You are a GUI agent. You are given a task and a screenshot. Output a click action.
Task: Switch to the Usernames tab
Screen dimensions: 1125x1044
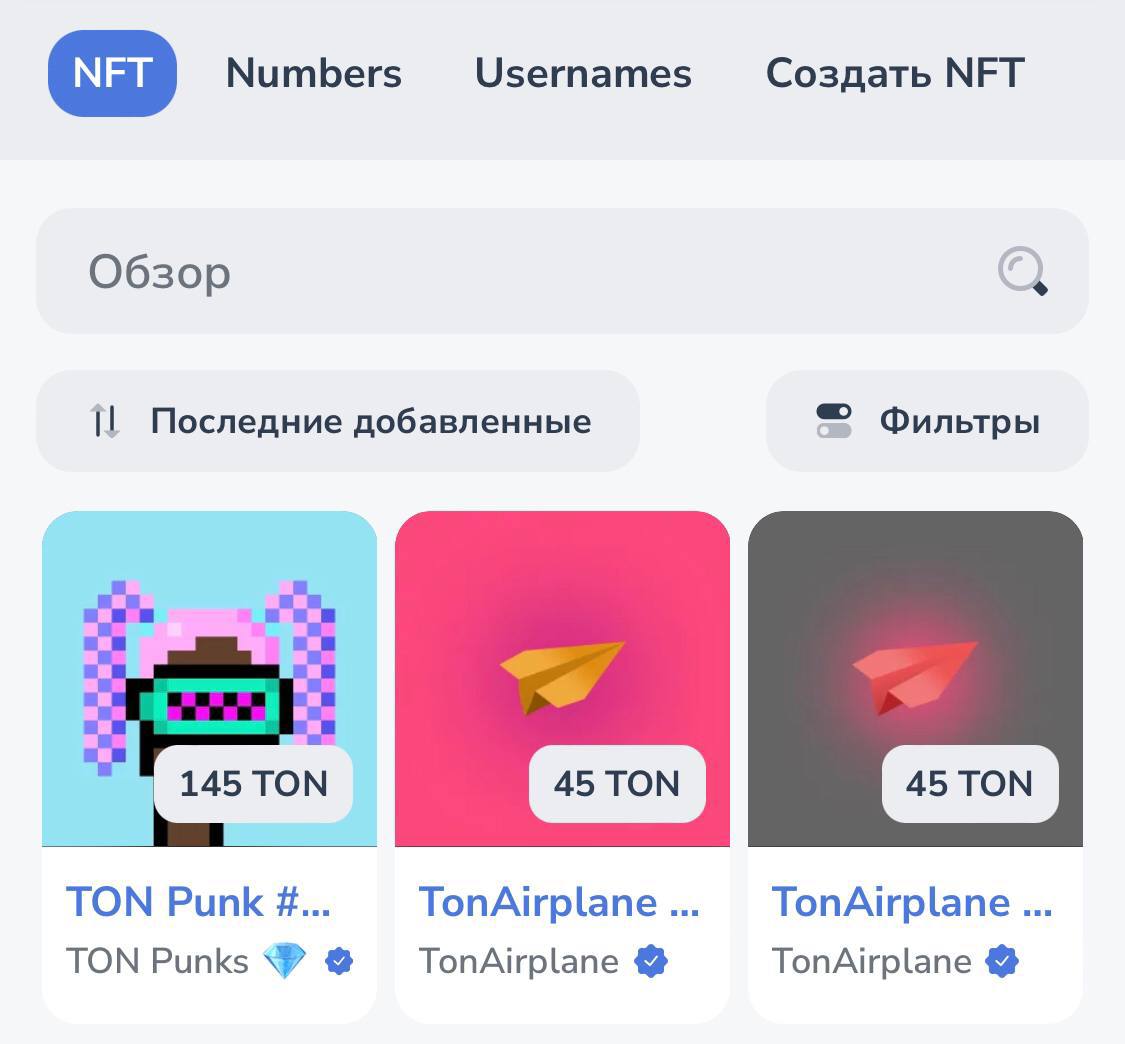coord(583,74)
